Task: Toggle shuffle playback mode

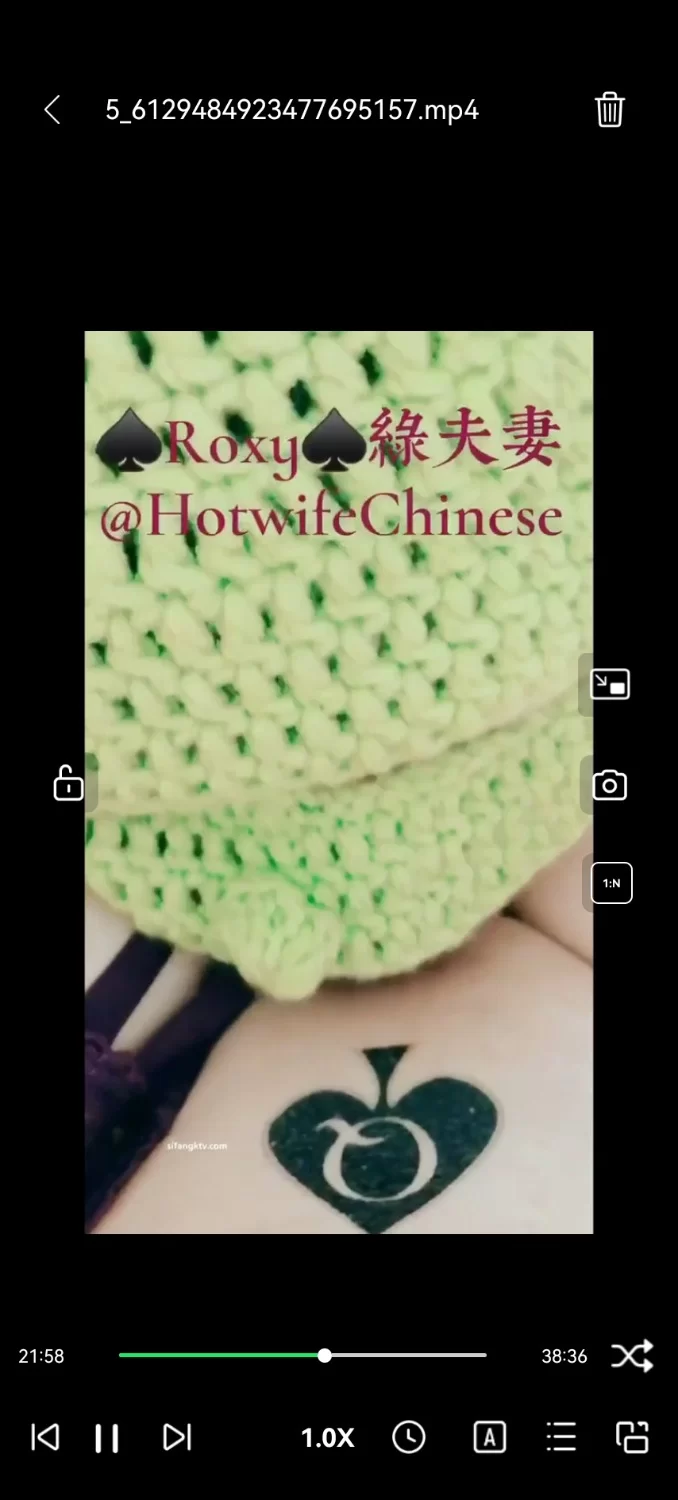Action: [632, 1356]
